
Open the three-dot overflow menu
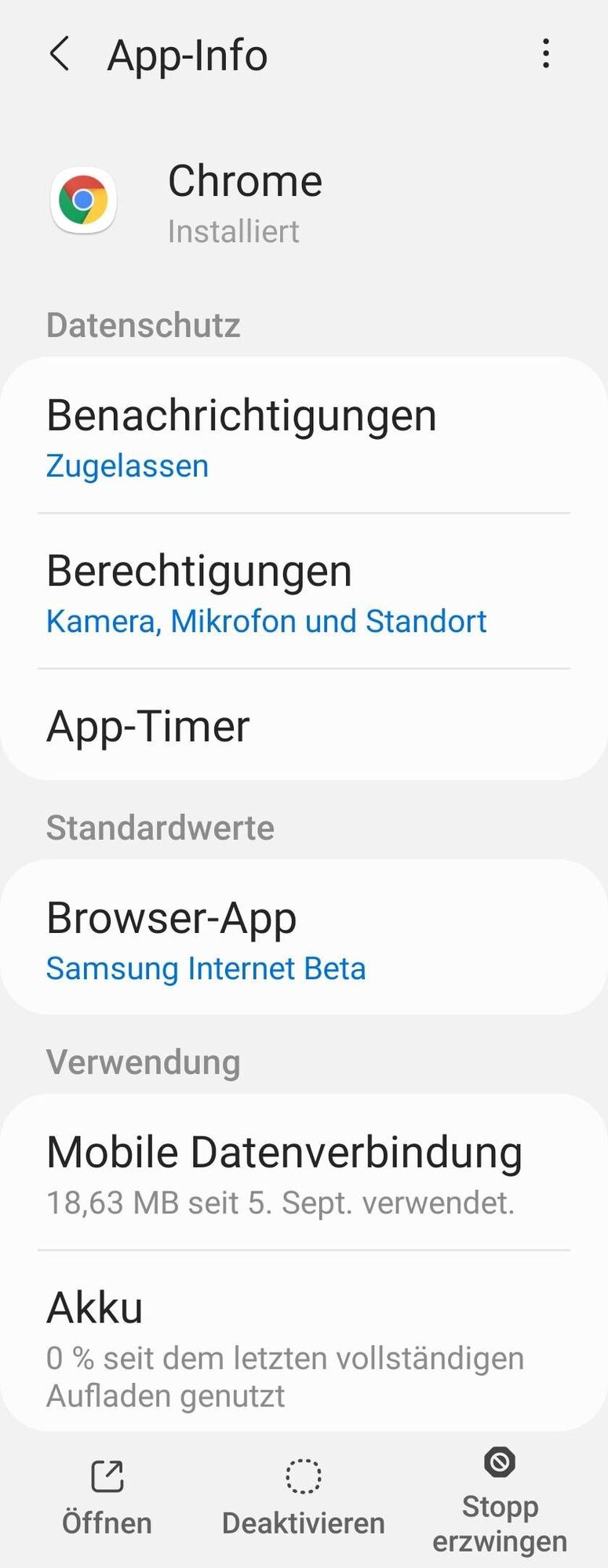coord(546,55)
